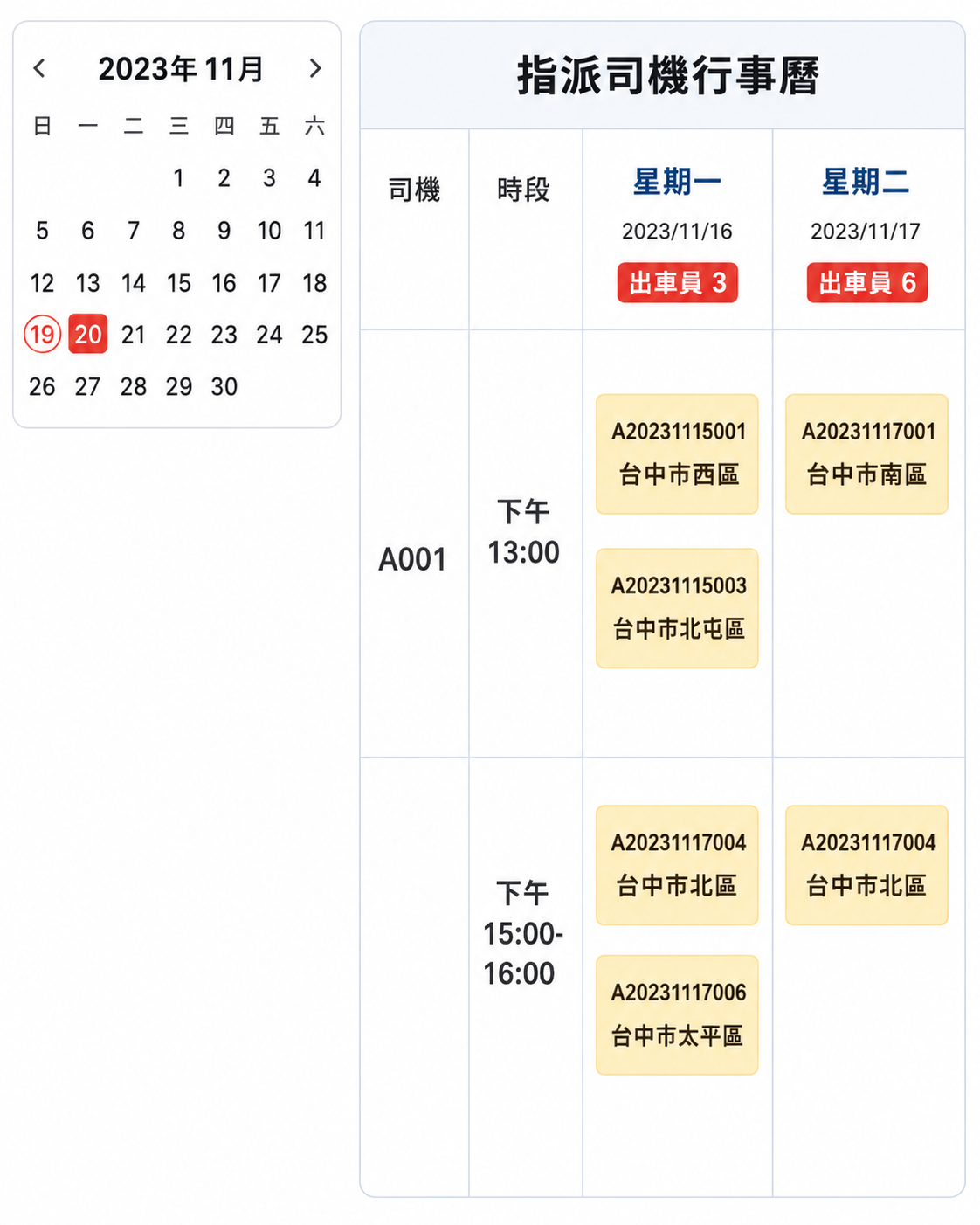Choose November 30 on the calendar
Image resolution: width=980 pixels, height=1225 pixels.
[x=224, y=386]
